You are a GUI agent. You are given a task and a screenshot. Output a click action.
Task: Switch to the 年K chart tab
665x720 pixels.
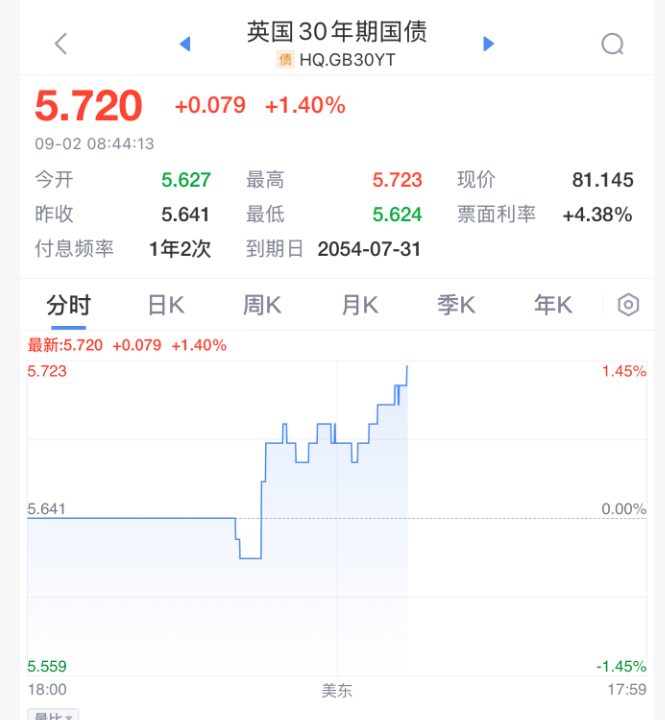pos(553,305)
